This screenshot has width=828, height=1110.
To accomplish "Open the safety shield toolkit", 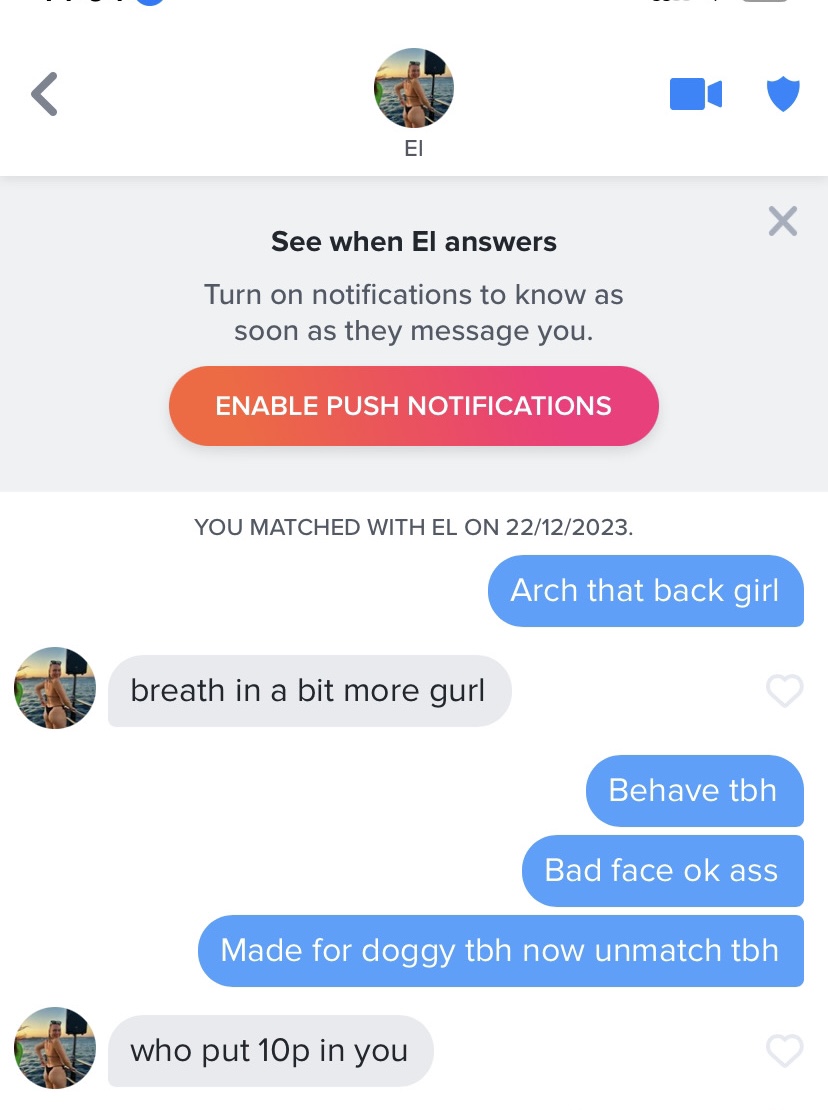I will point(783,95).
